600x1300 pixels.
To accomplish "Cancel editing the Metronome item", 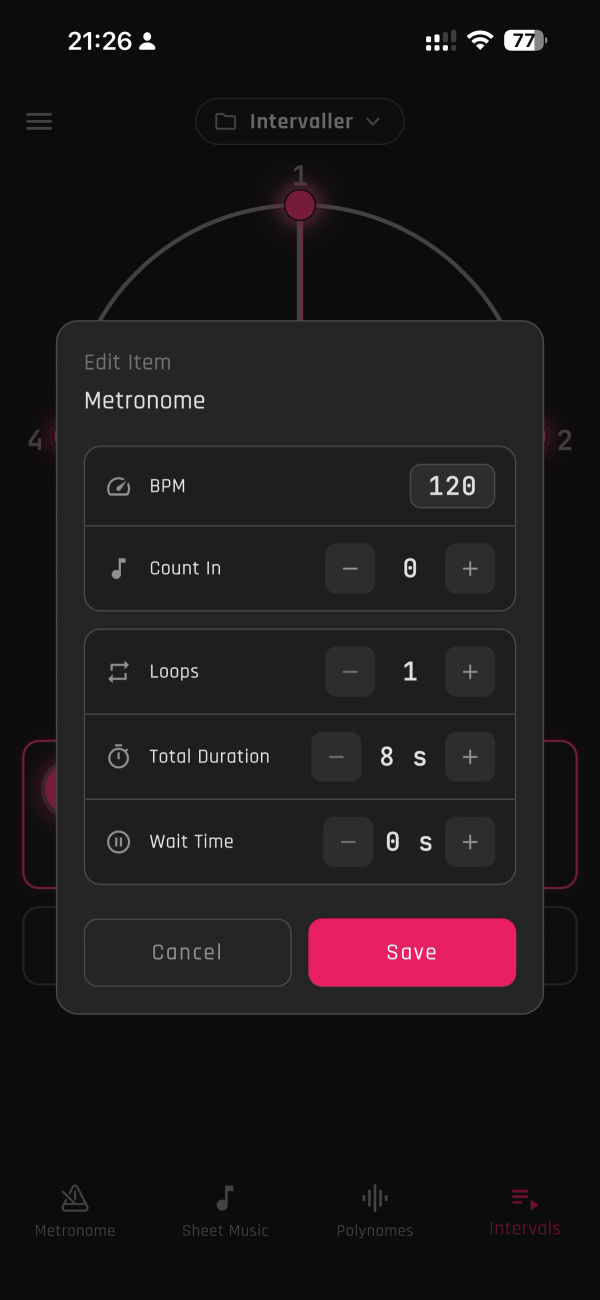I will pos(187,952).
